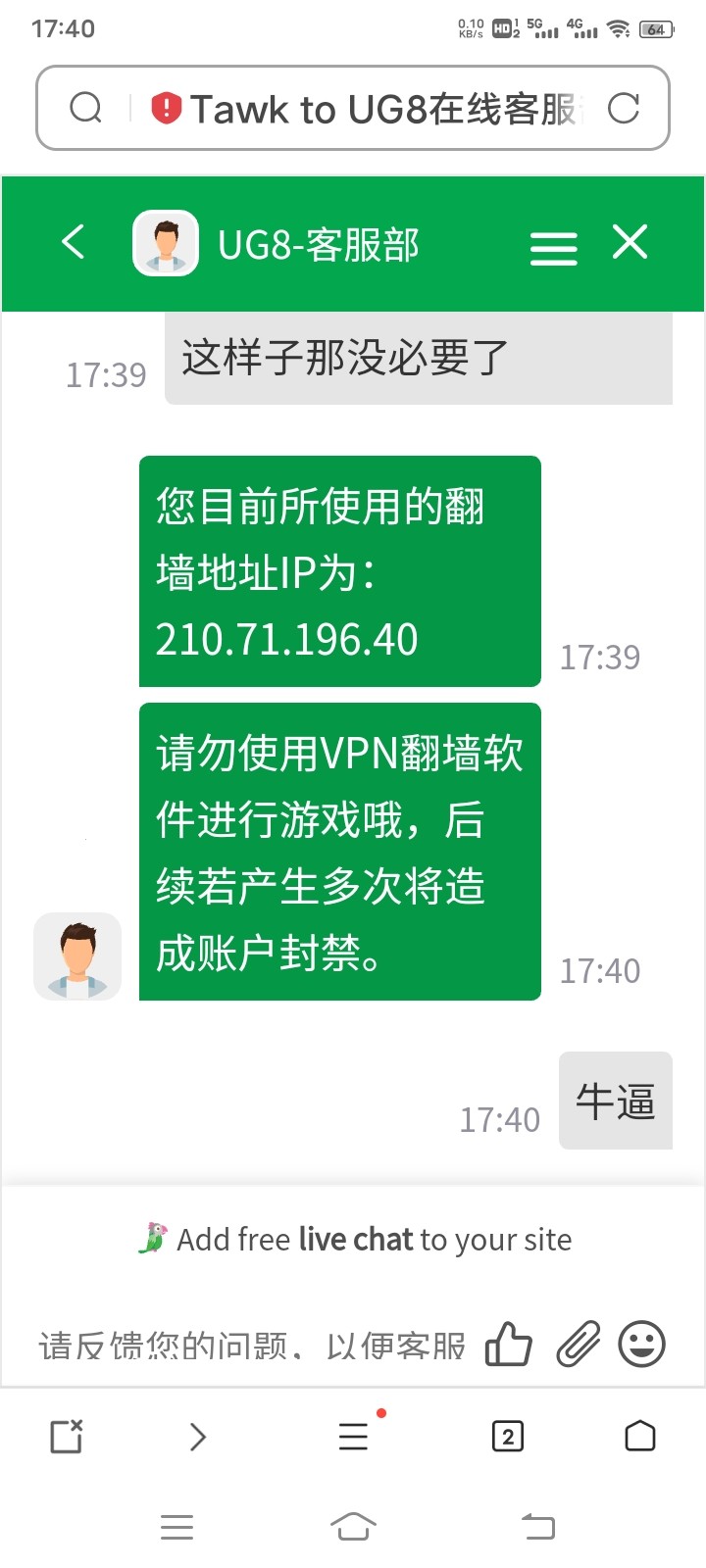View the two open browser tabs
The height and width of the screenshot is (1568, 706).
[507, 1437]
